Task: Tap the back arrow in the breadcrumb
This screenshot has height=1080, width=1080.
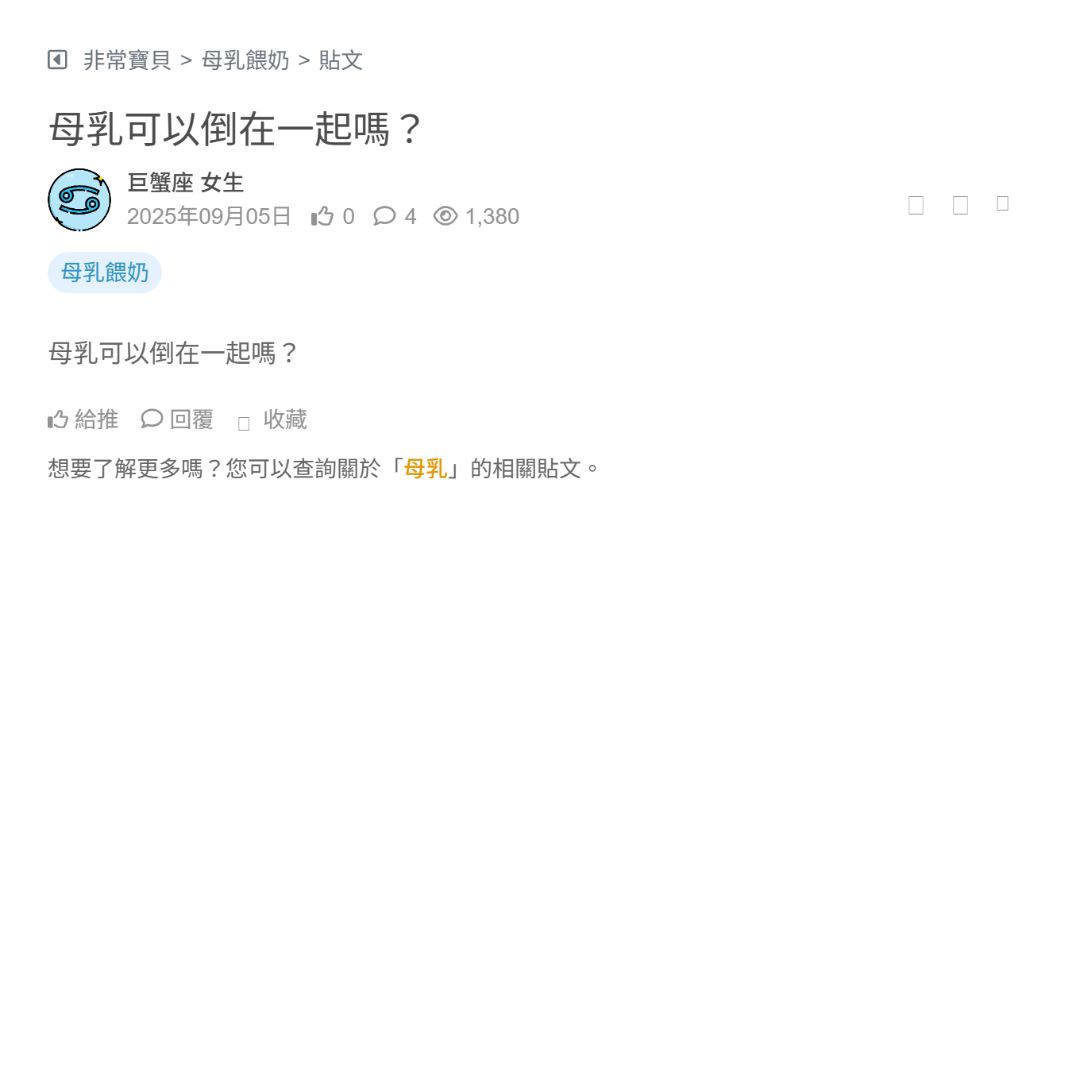Action: (x=57, y=60)
